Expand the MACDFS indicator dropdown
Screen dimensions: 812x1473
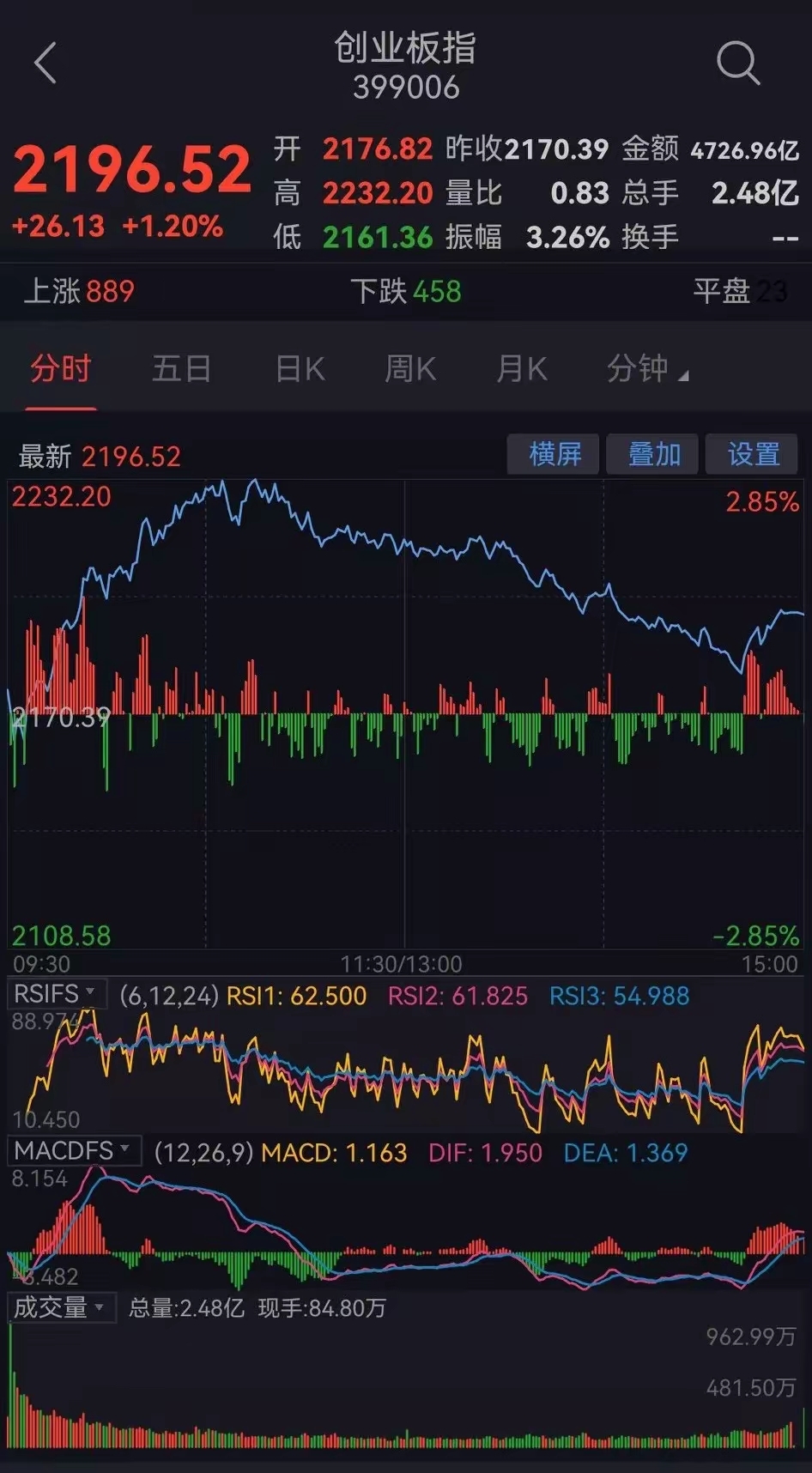(73, 1150)
